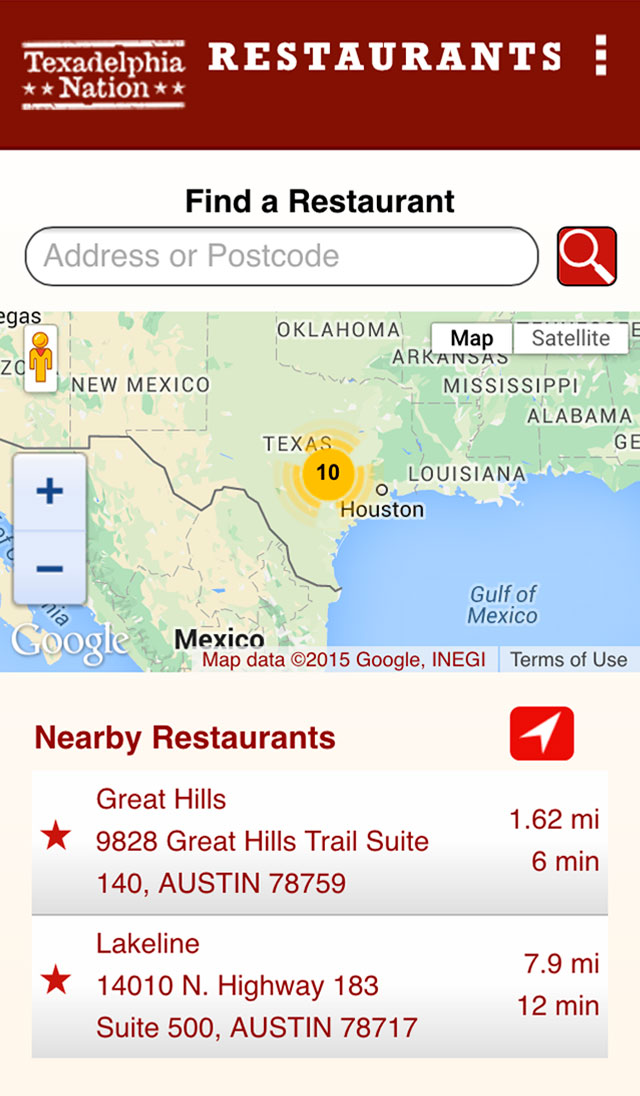This screenshot has width=640, height=1096.
Task: Tap the Address or Postcode field
Action: (x=282, y=256)
